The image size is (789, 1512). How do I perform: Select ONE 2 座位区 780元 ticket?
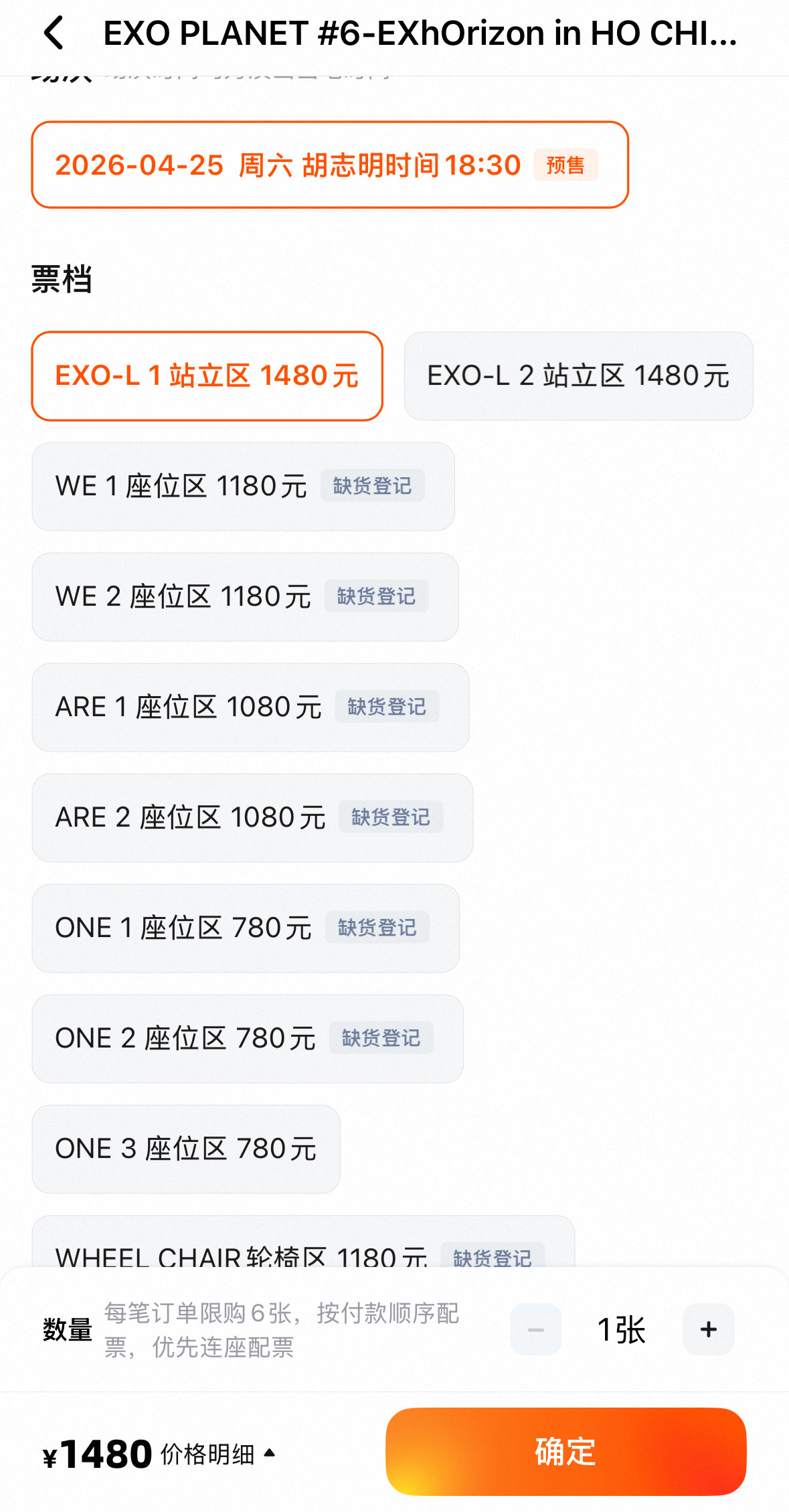coord(248,1039)
